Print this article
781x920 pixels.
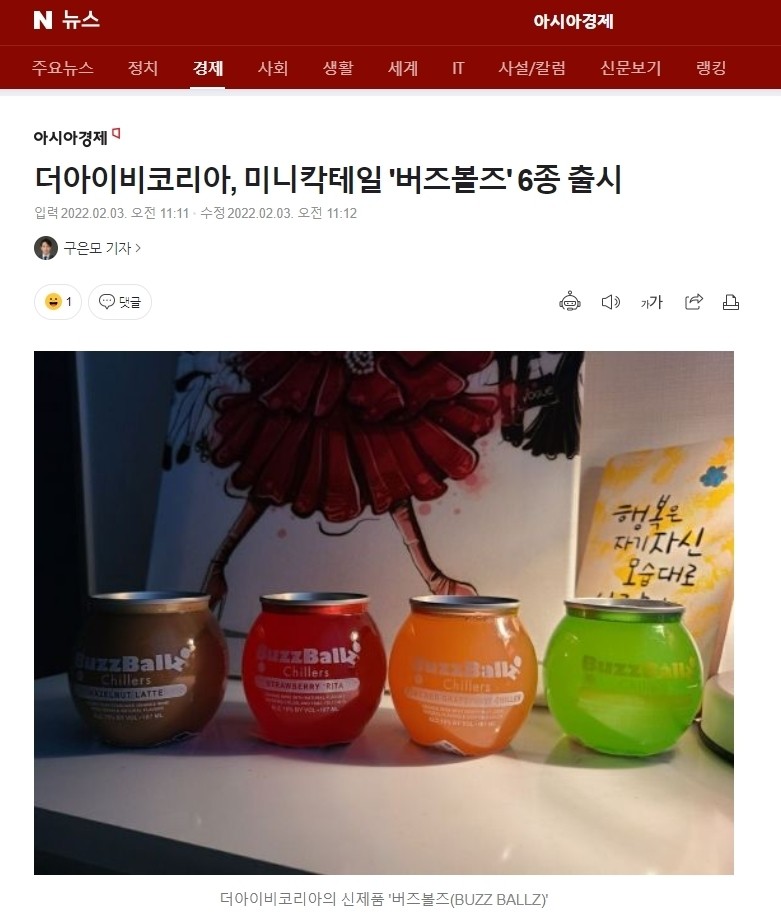coord(731,302)
